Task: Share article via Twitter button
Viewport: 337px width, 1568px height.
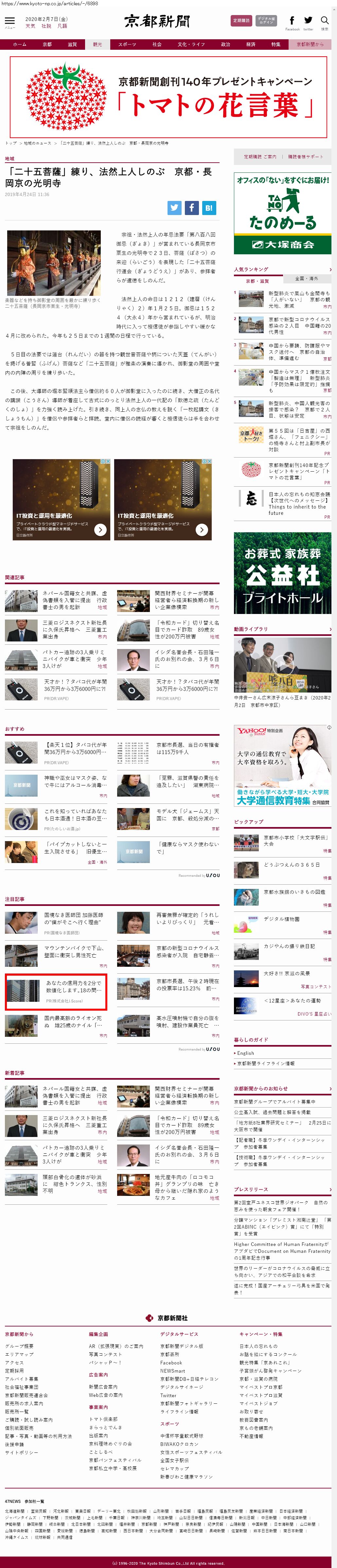Action: pos(175,207)
